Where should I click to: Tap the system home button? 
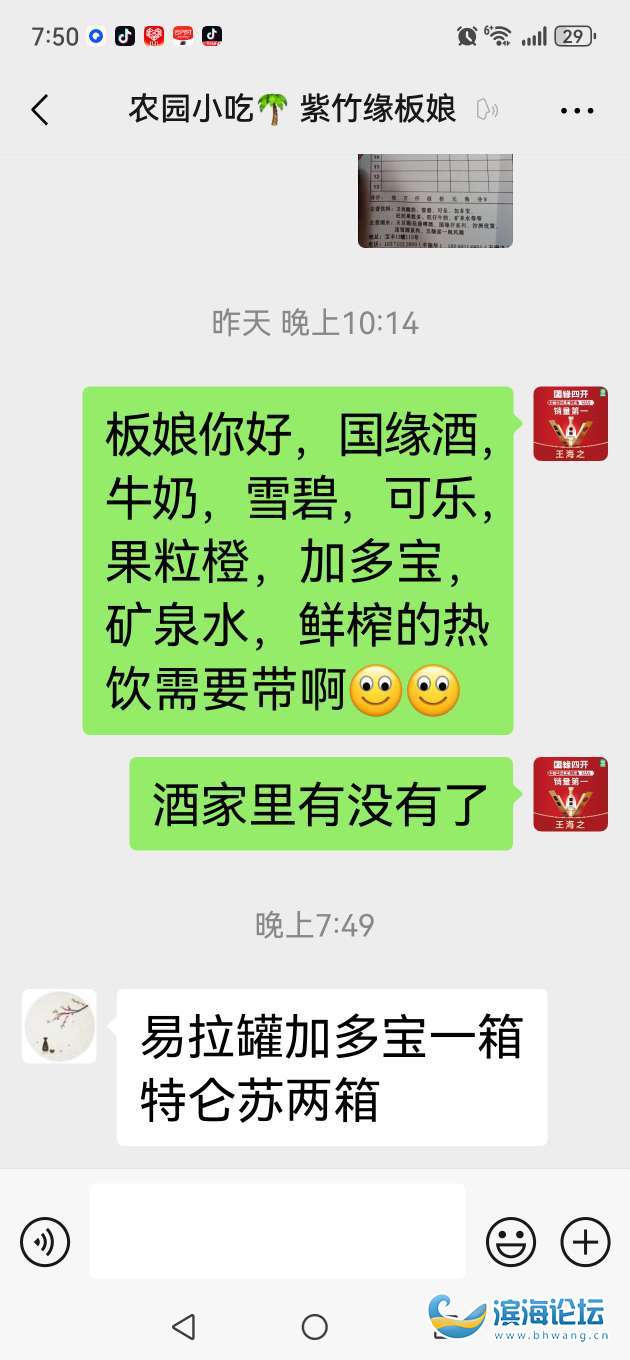point(315,1327)
